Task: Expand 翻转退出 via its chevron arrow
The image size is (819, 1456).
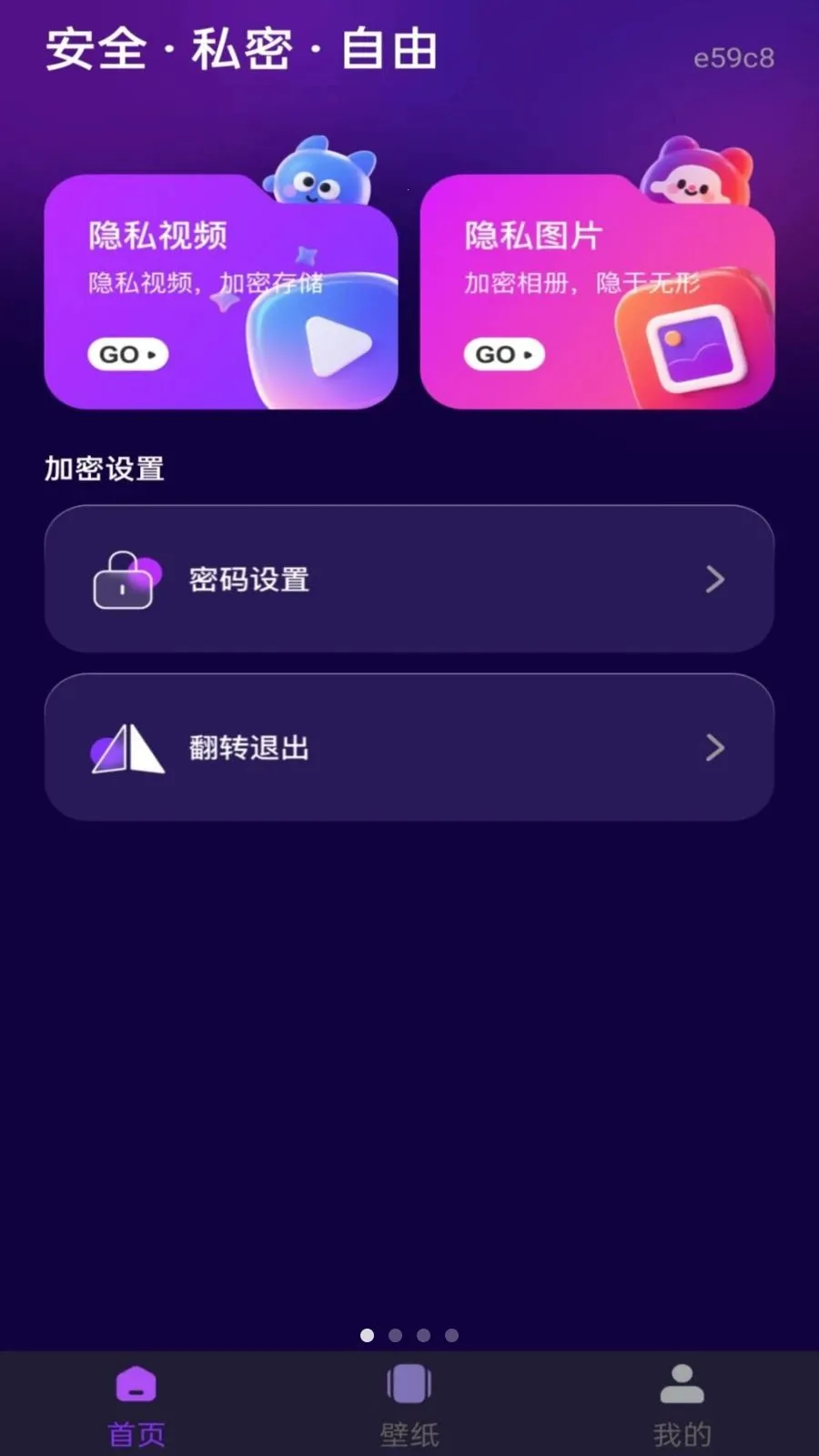Action: pos(715,747)
